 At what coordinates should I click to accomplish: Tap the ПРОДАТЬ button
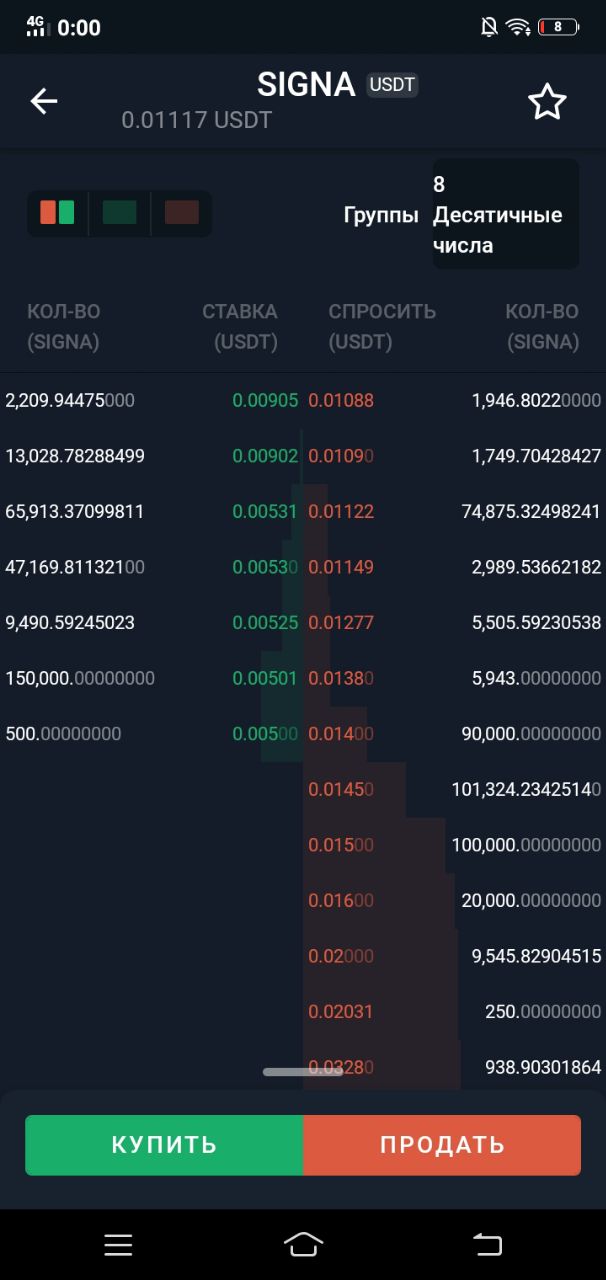(x=442, y=1145)
